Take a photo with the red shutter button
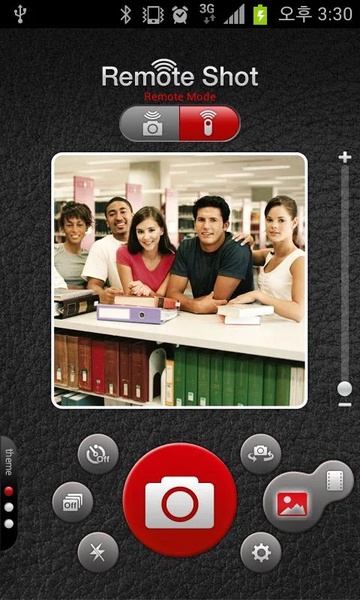360x600 pixels. (x=180, y=500)
